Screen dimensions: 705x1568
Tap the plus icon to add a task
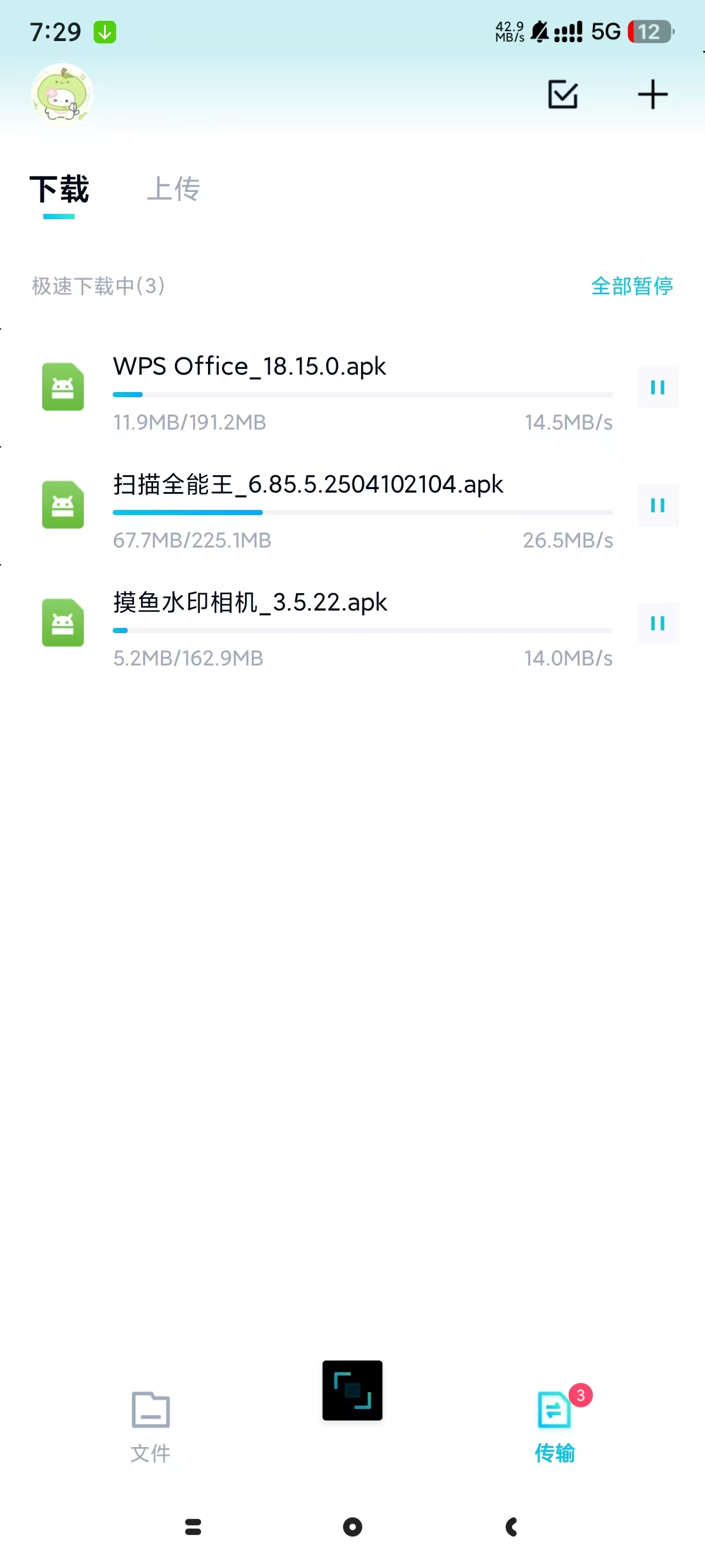click(x=651, y=94)
